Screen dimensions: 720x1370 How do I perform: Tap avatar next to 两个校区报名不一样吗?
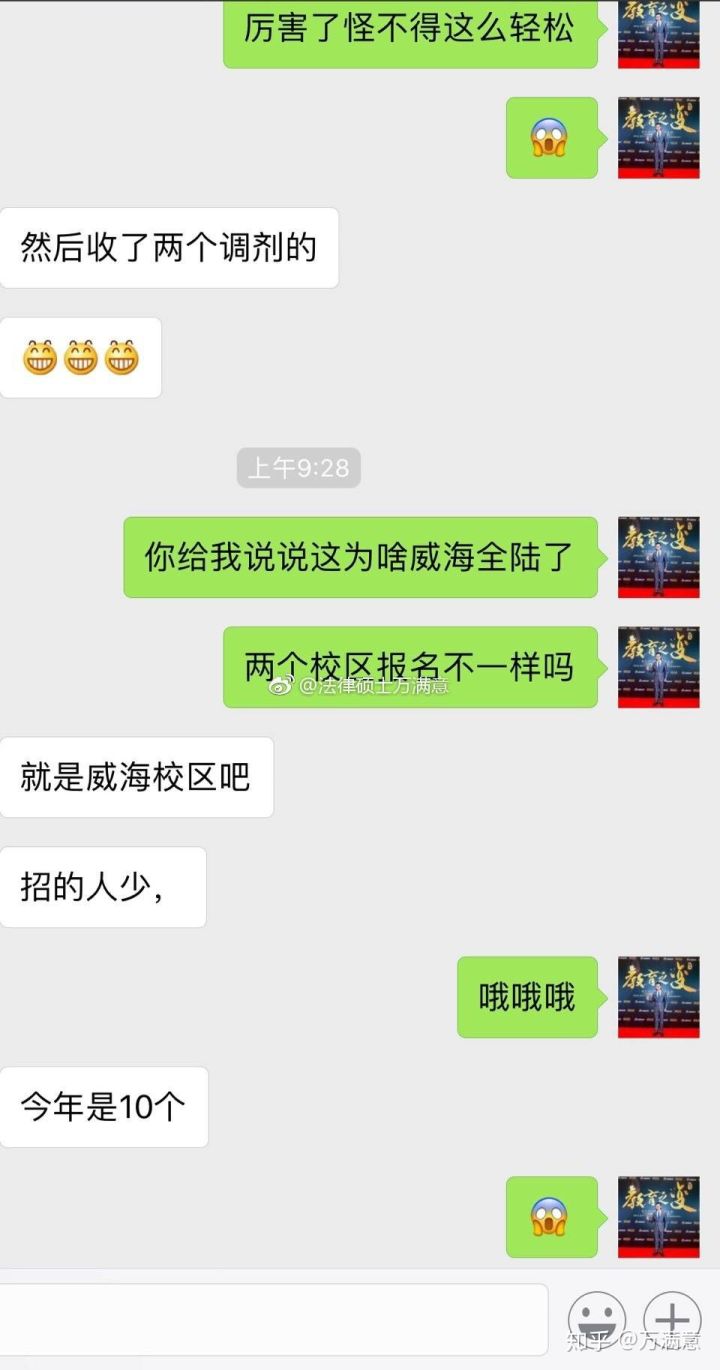pos(658,667)
